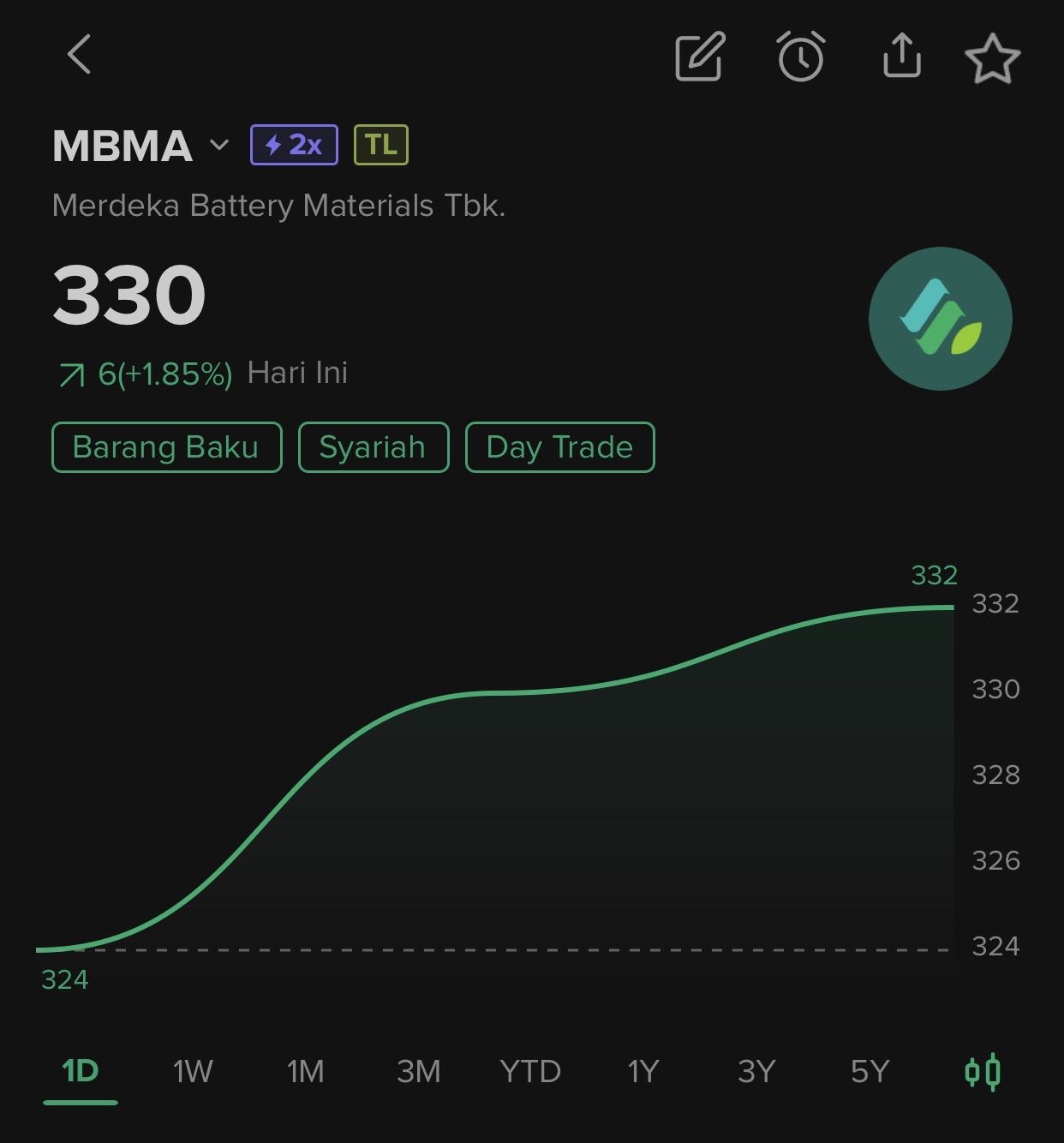
Task: Select the YTD timeframe tab
Action: pyautogui.click(x=530, y=1071)
